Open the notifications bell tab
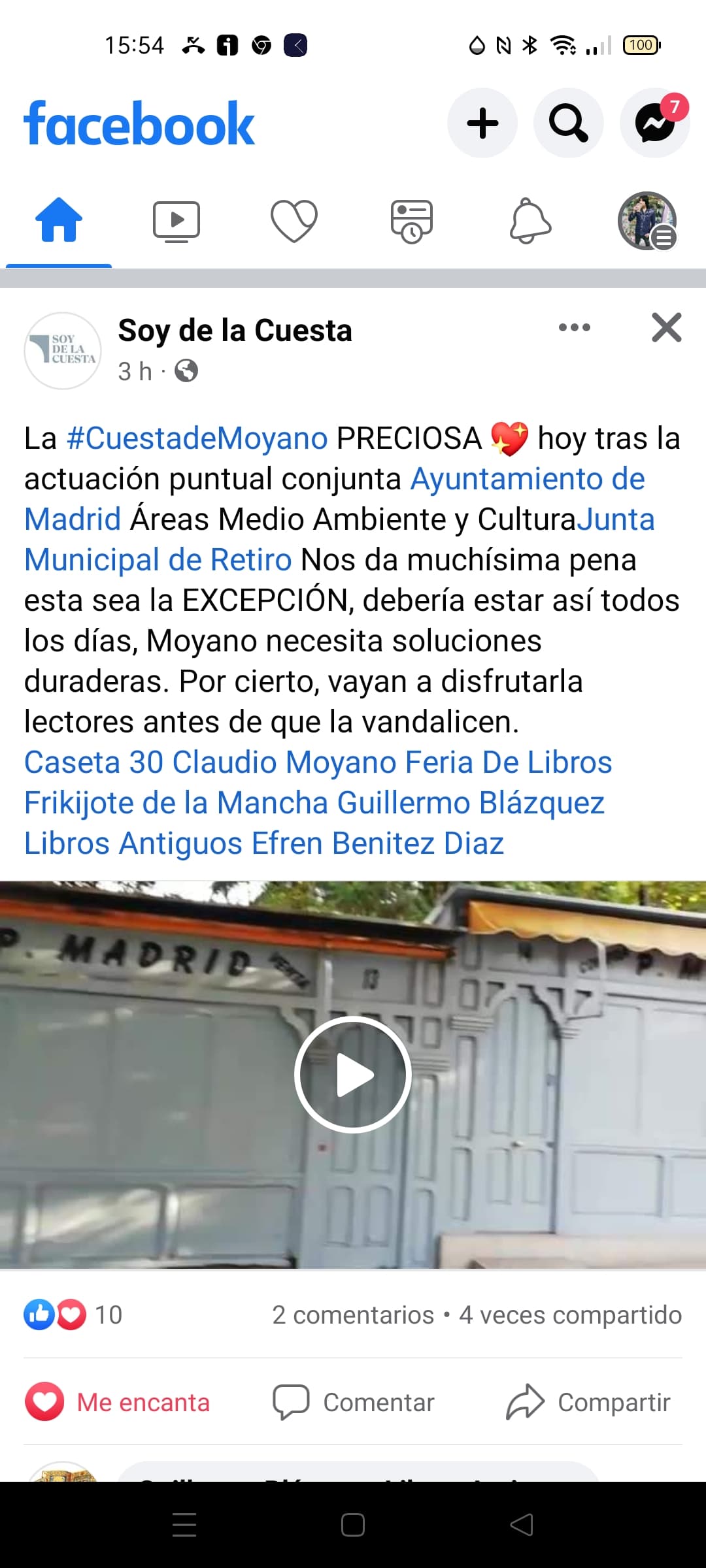The width and height of the screenshot is (706, 1568). [x=530, y=221]
